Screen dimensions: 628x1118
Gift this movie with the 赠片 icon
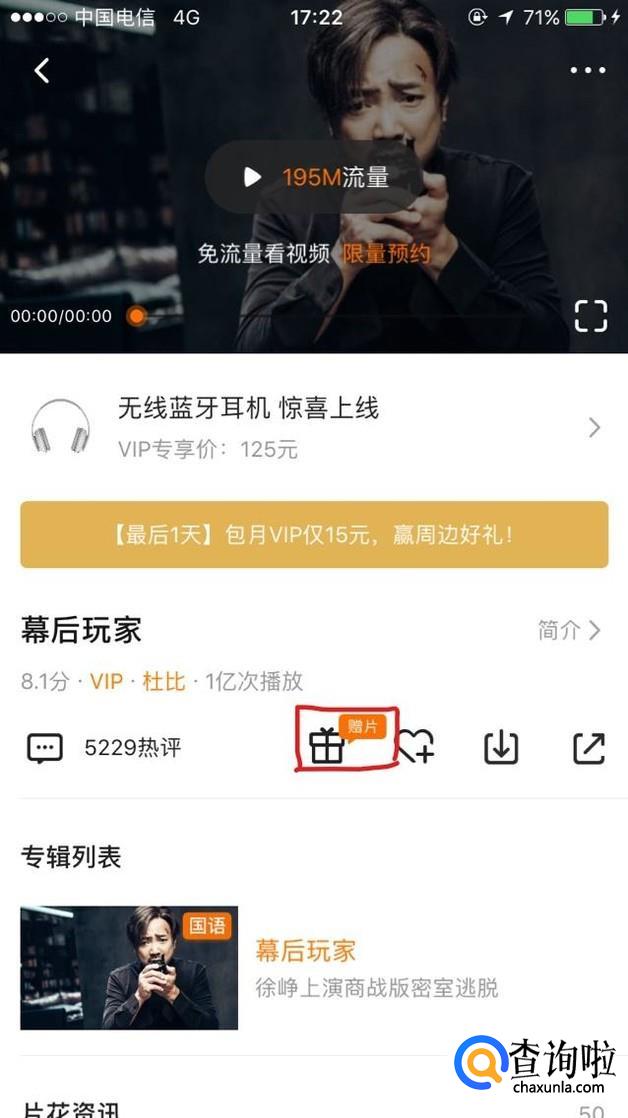[x=328, y=747]
